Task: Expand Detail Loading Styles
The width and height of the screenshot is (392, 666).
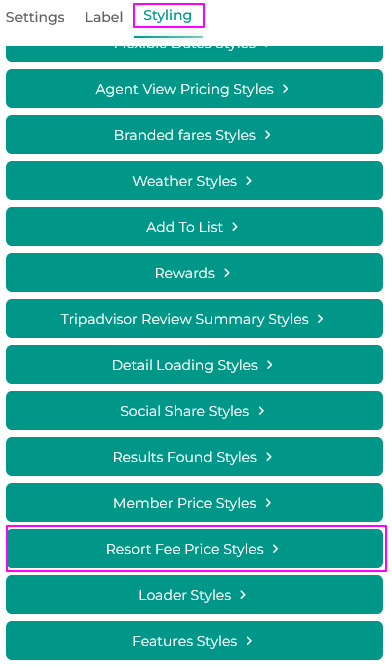Action: click(x=195, y=365)
